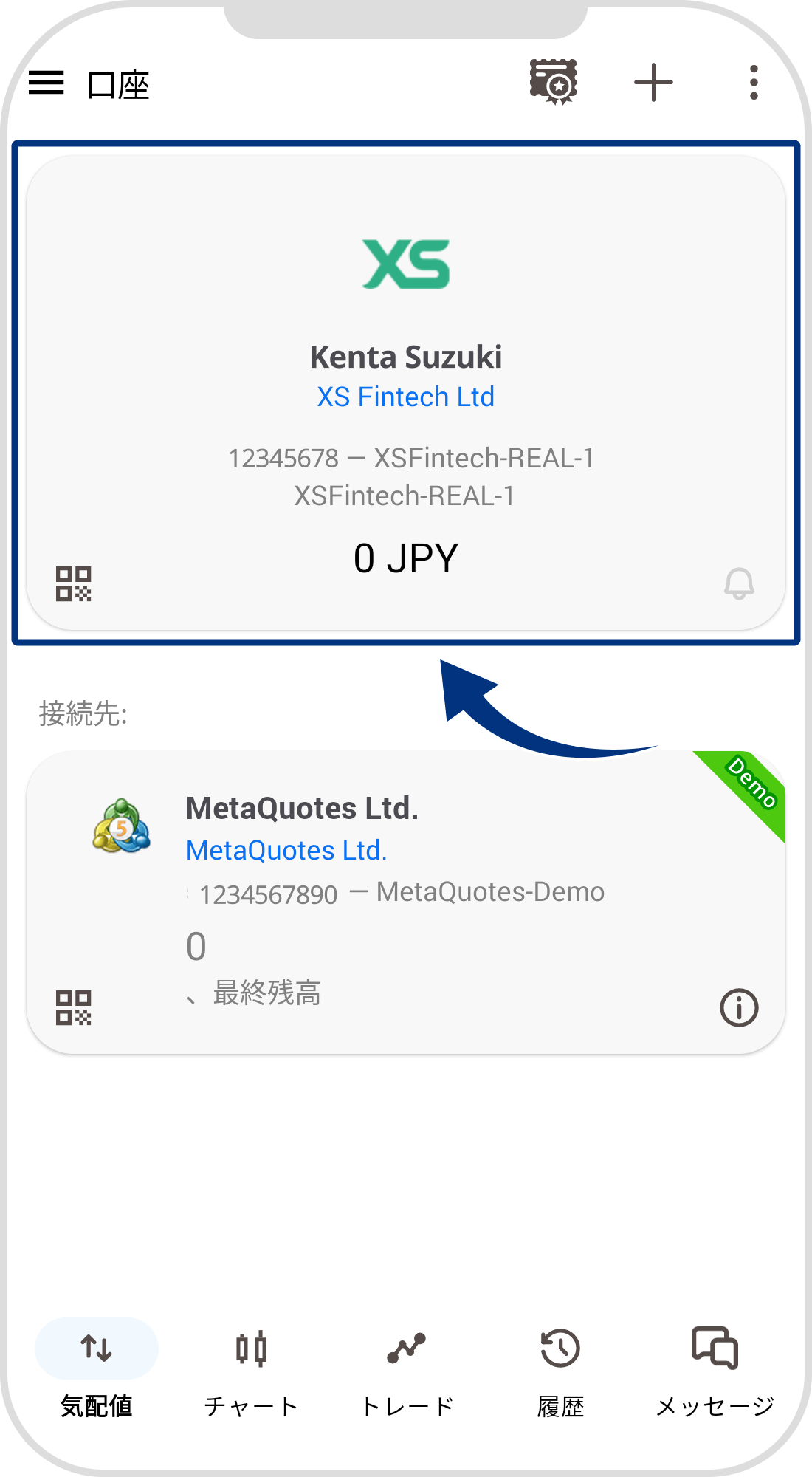Image resolution: width=812 pixels, height=1477 pixels.
Task: Show QR code for MetaQuotes demo account
Action: [74, 1006]
